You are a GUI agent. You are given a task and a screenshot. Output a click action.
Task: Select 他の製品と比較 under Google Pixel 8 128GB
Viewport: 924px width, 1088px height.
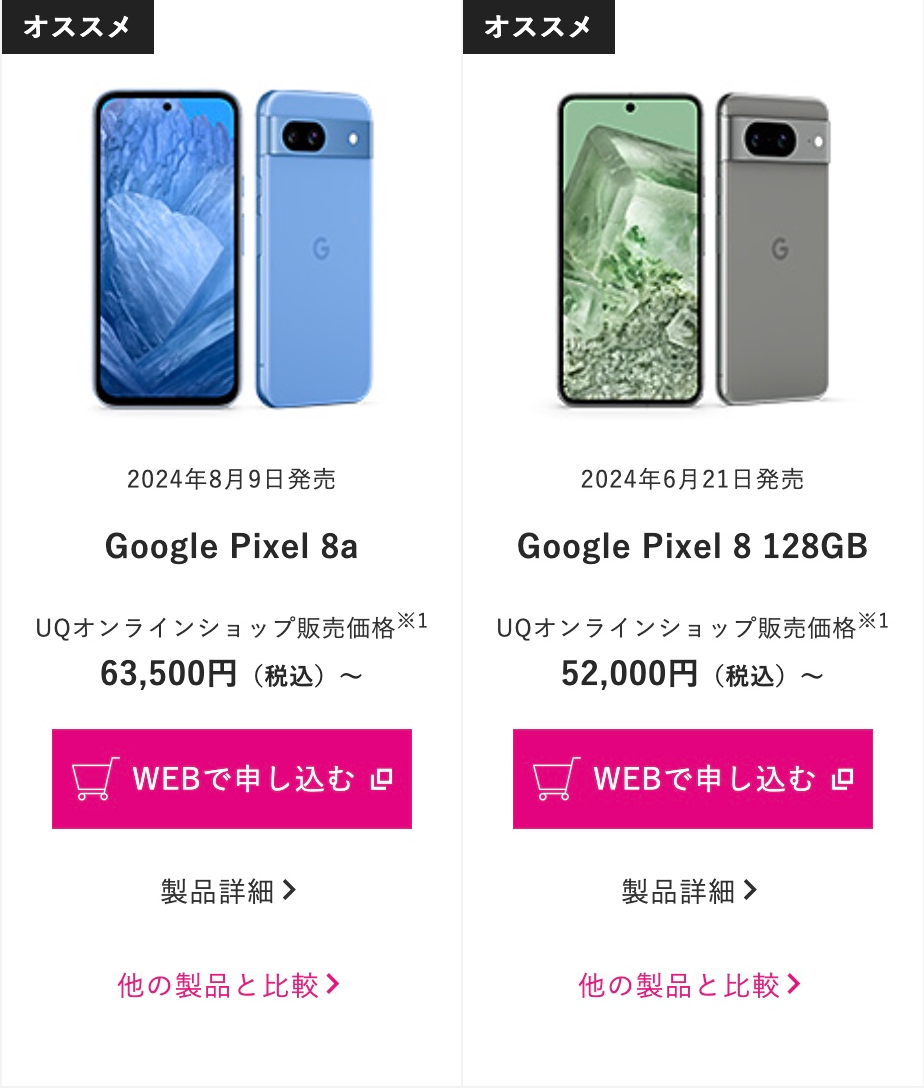coord(690,986)
